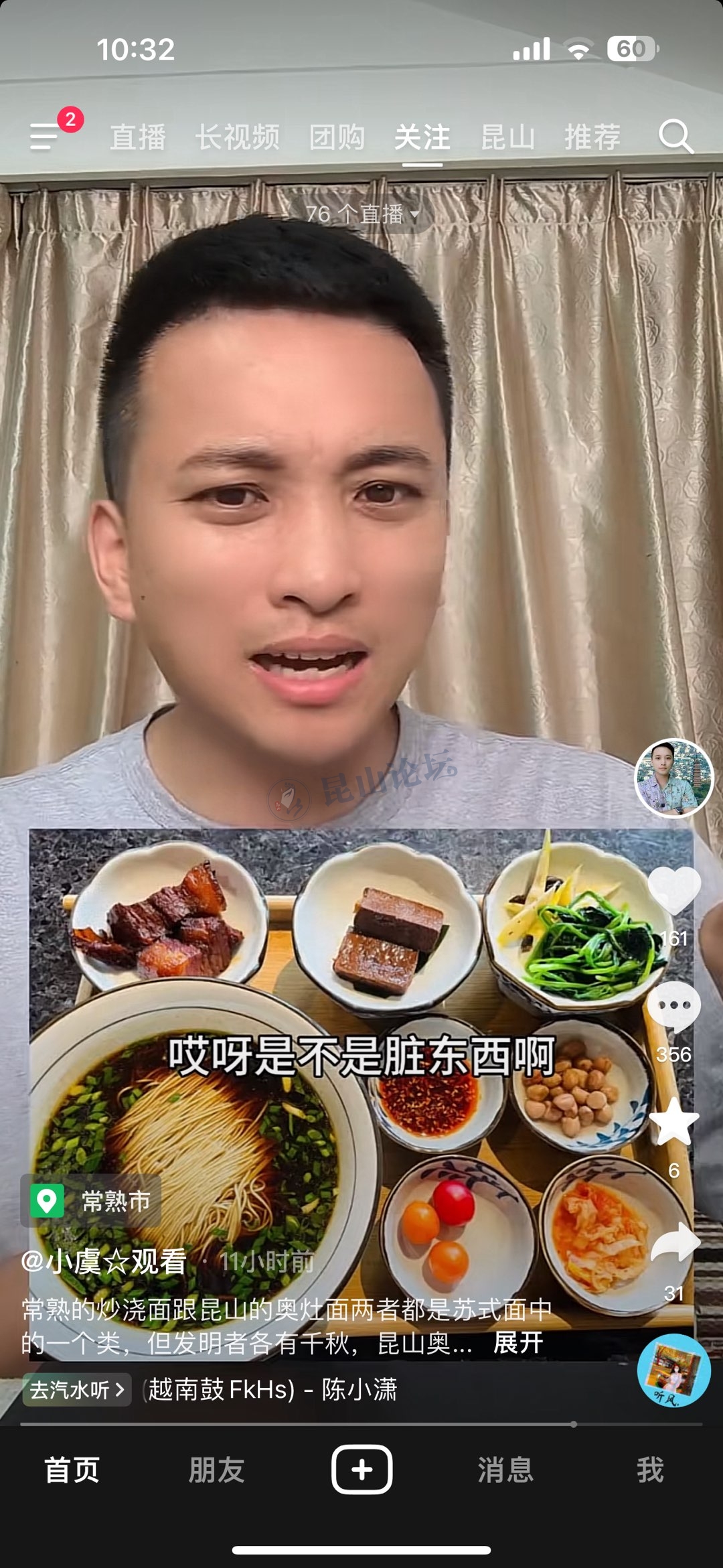Go to the 推荐 tab
This screenshot has width=723, height=1568.
592,137
